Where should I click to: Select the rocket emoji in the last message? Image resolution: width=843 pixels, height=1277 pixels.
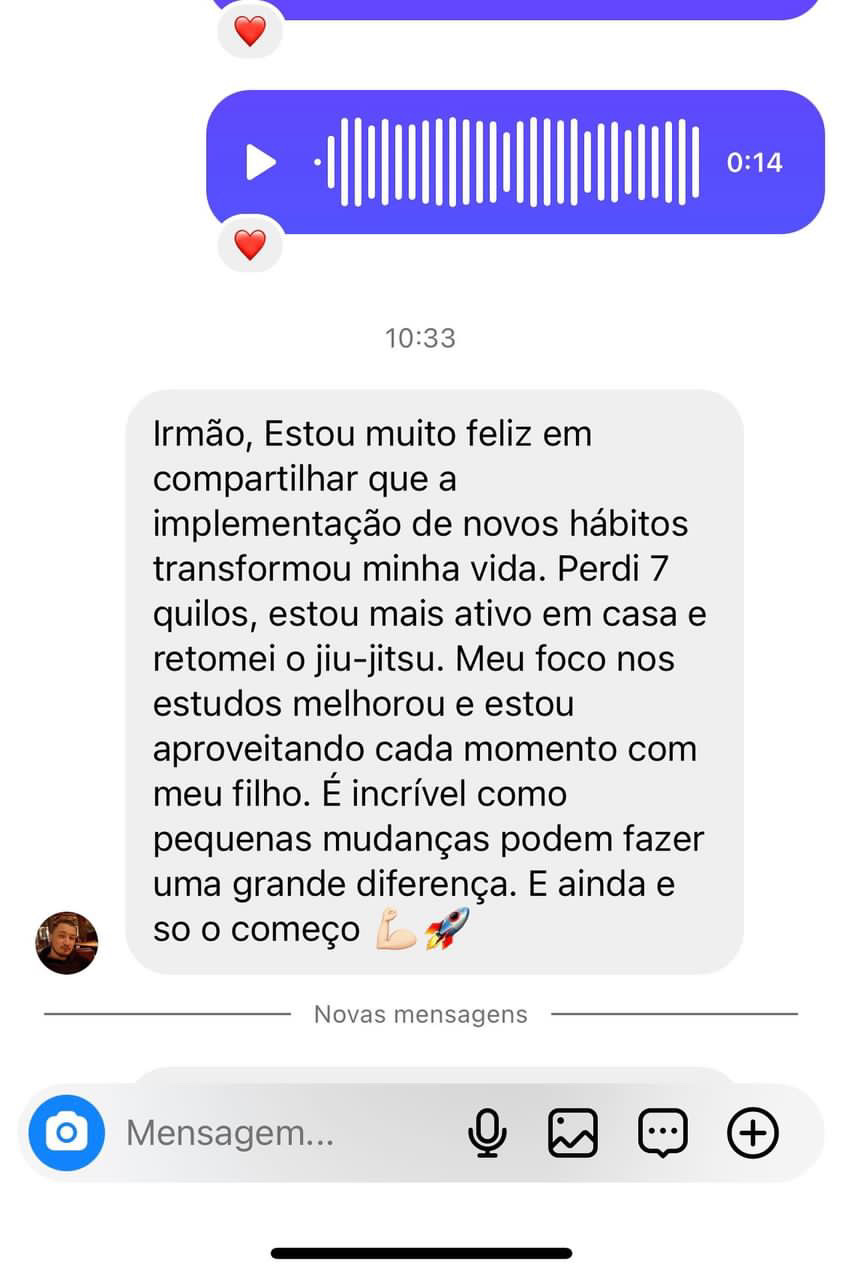tap(446, 929)
